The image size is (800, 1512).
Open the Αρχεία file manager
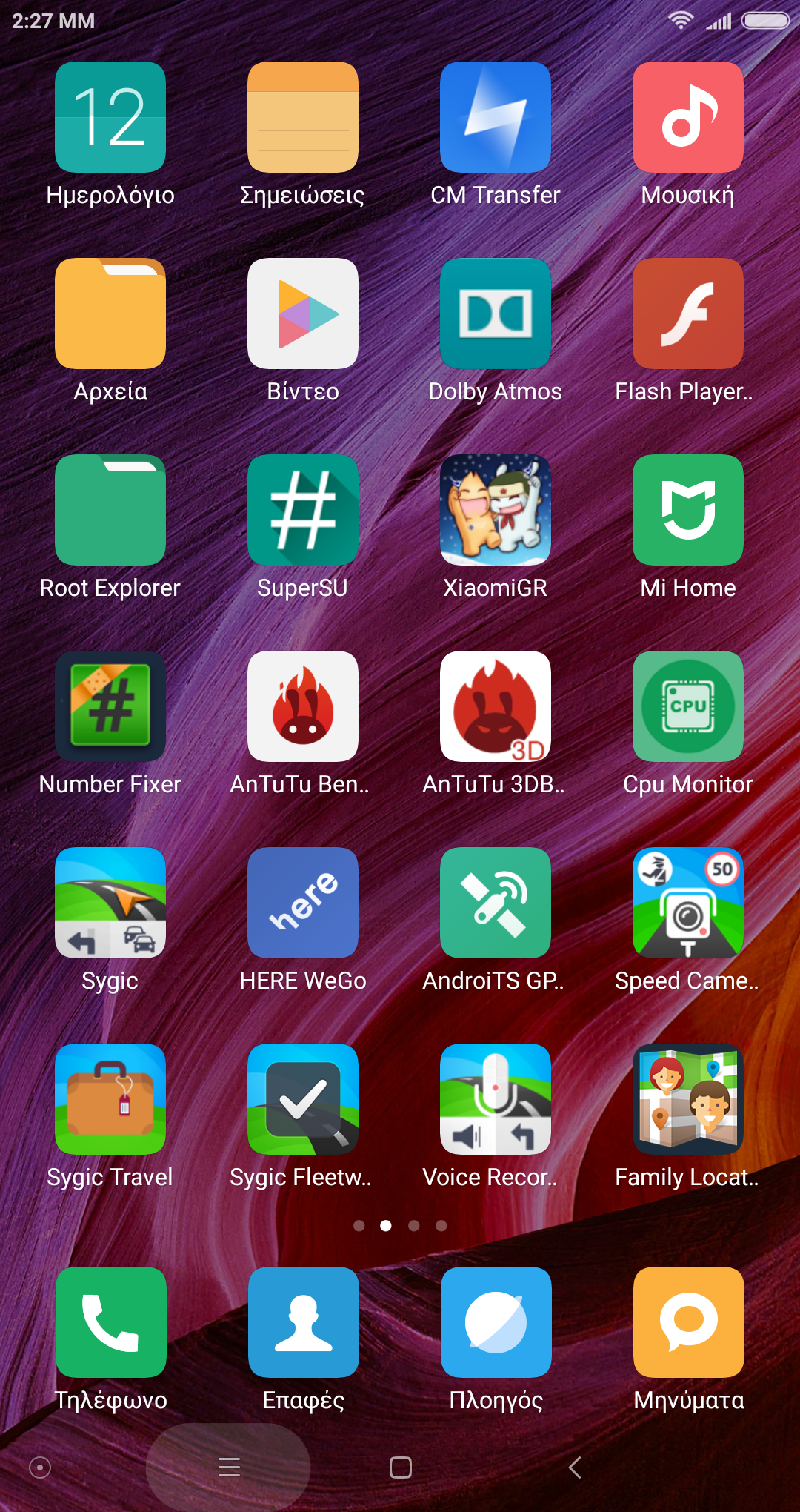[x=110, y=314]
